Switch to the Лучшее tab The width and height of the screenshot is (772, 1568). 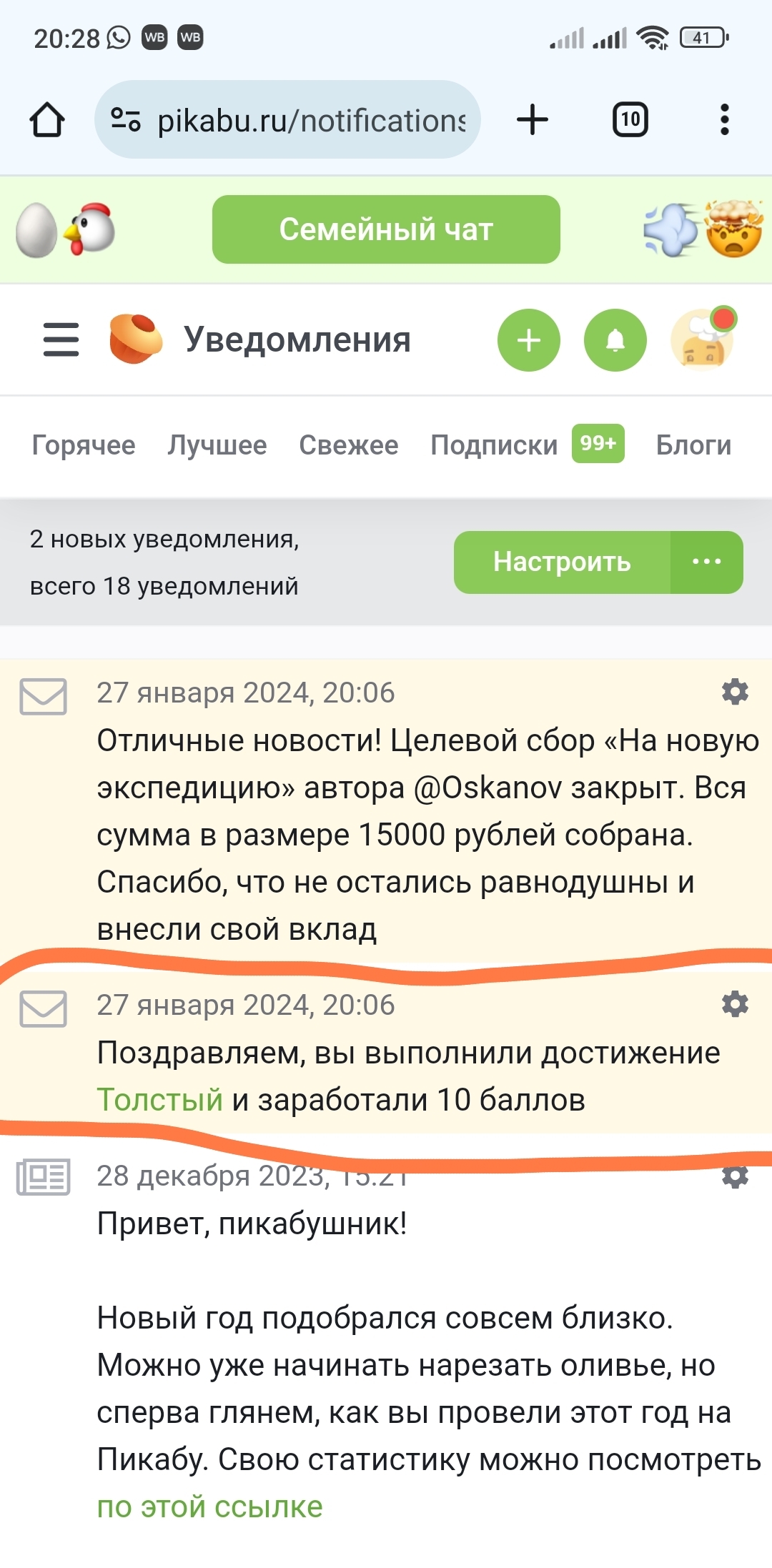point(217,445)
